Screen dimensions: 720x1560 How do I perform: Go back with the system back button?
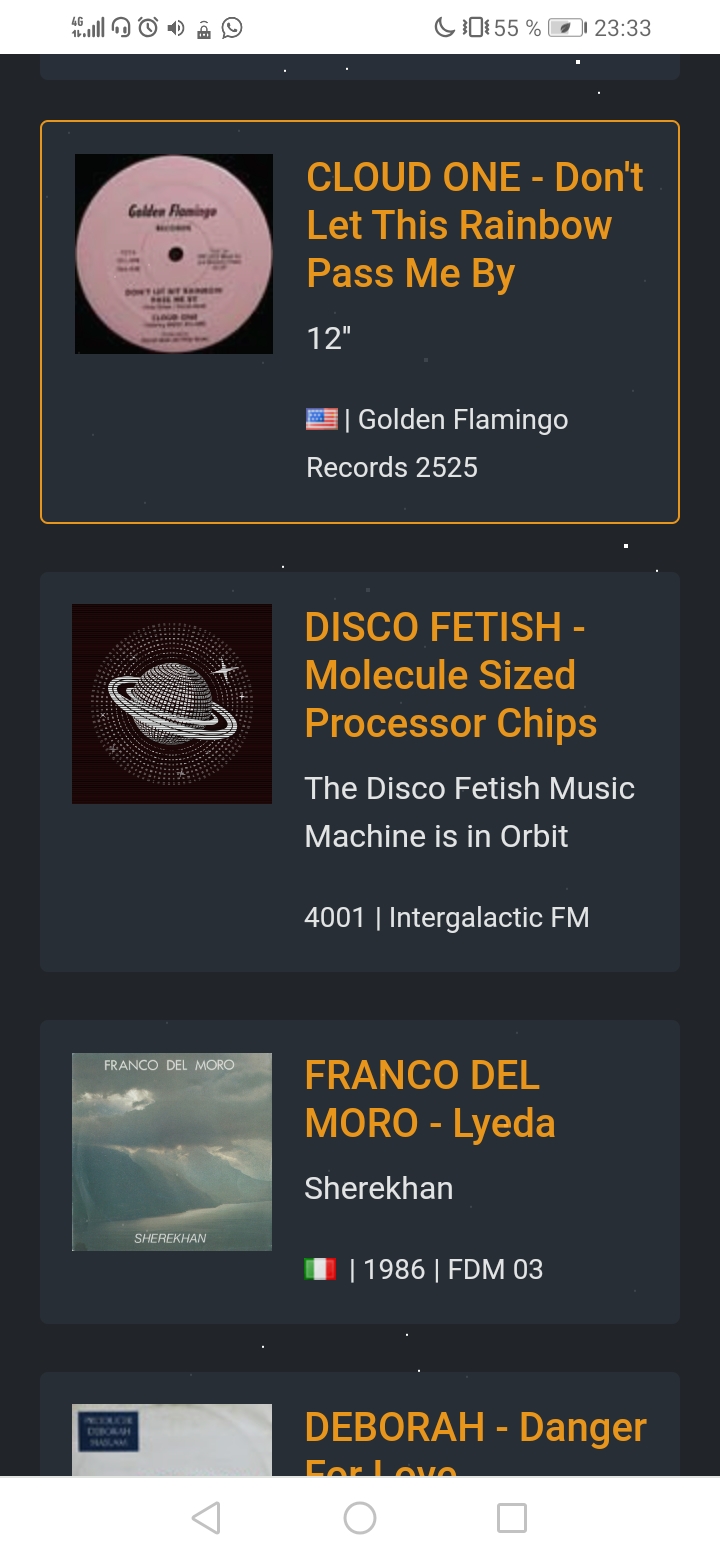coord(206,1518)
